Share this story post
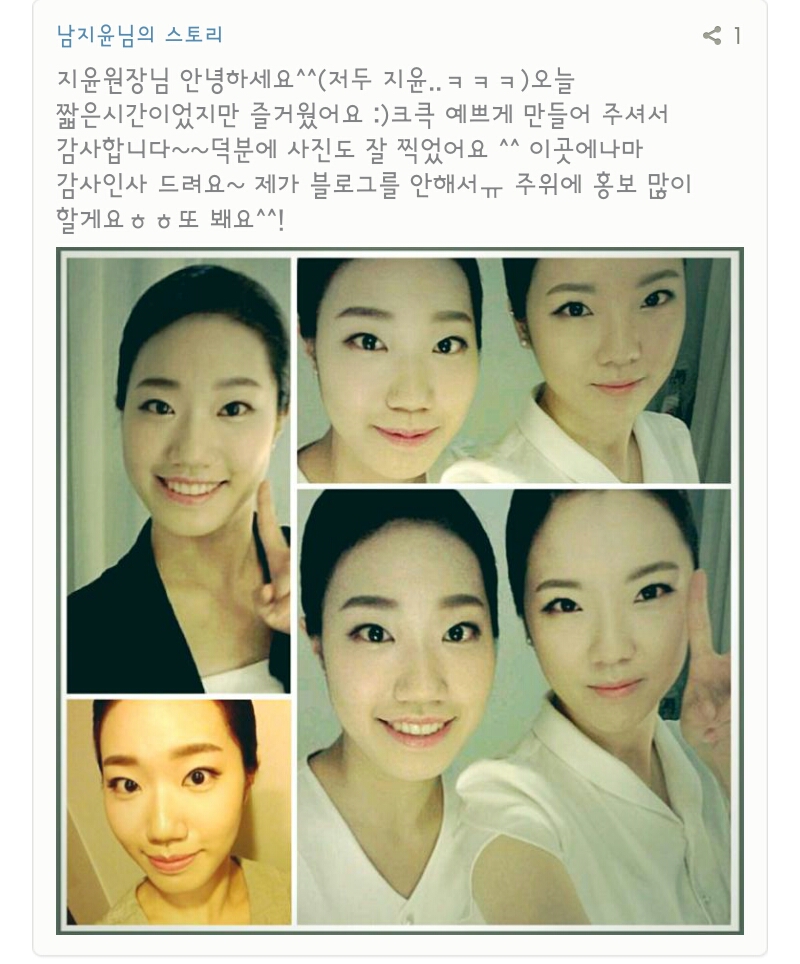Screen dimensions: 800x964 pos(712,36)
